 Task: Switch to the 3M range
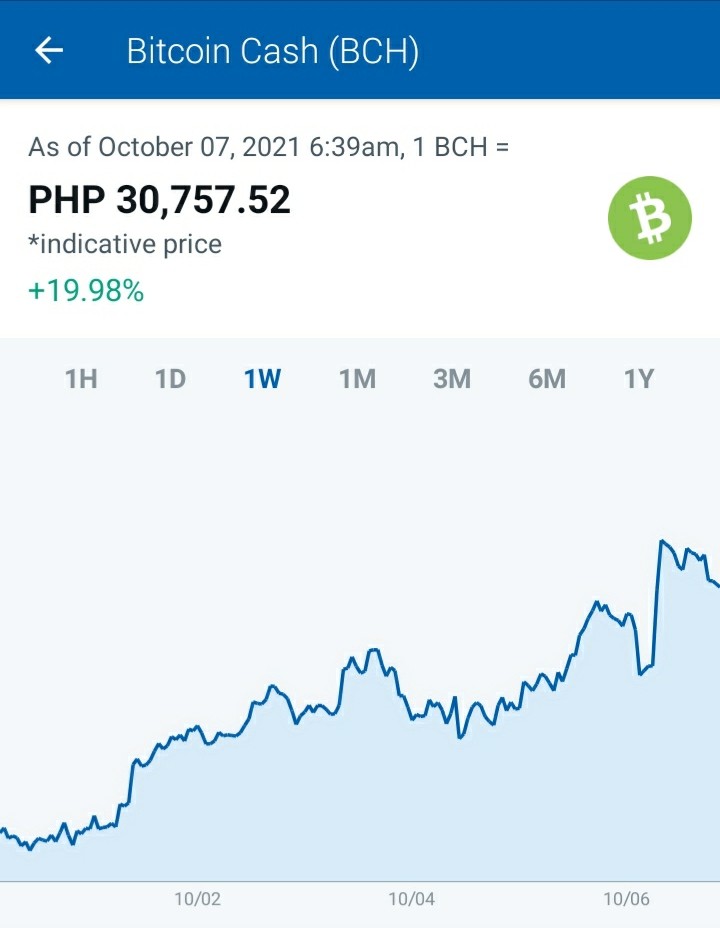tap(452, 379)
